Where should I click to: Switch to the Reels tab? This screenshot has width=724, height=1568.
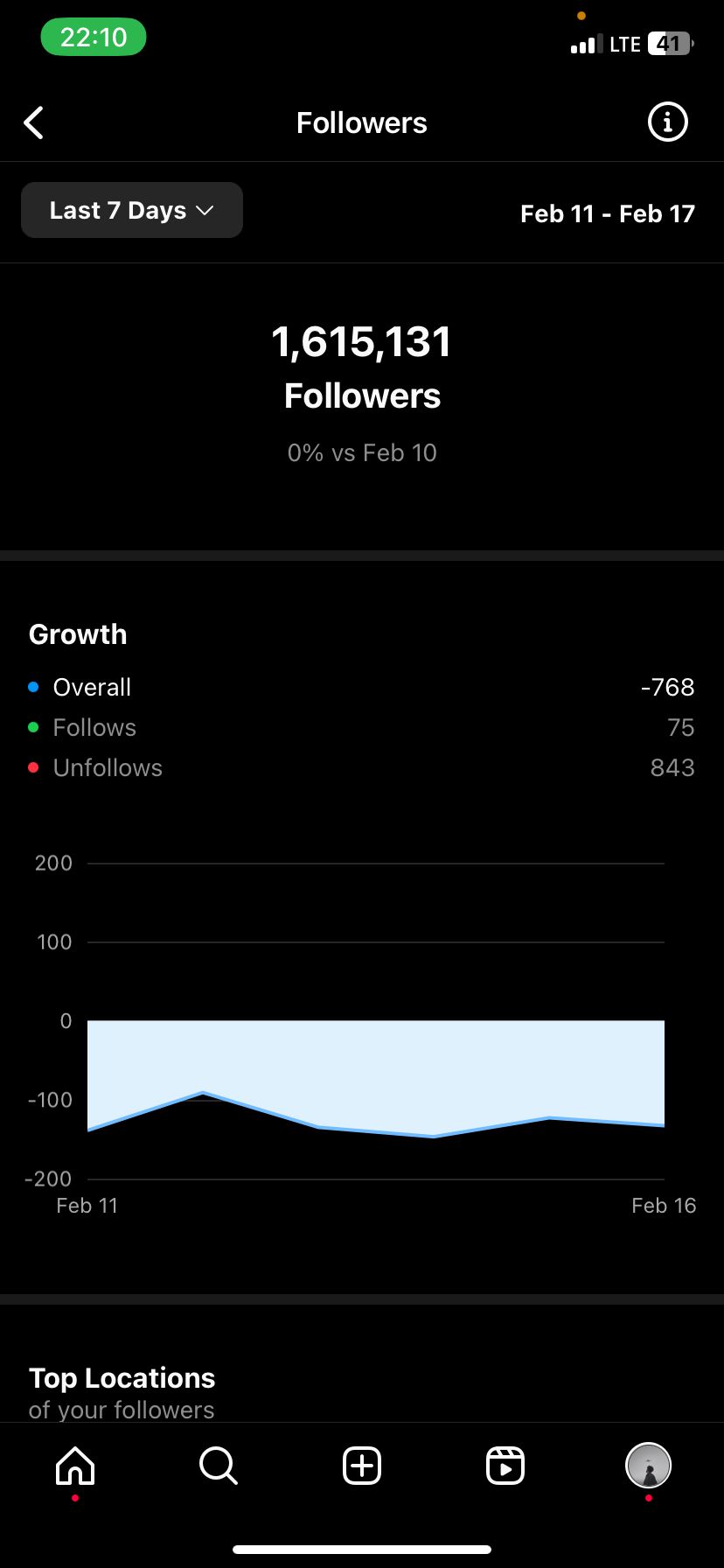(x=505, y=1466)
